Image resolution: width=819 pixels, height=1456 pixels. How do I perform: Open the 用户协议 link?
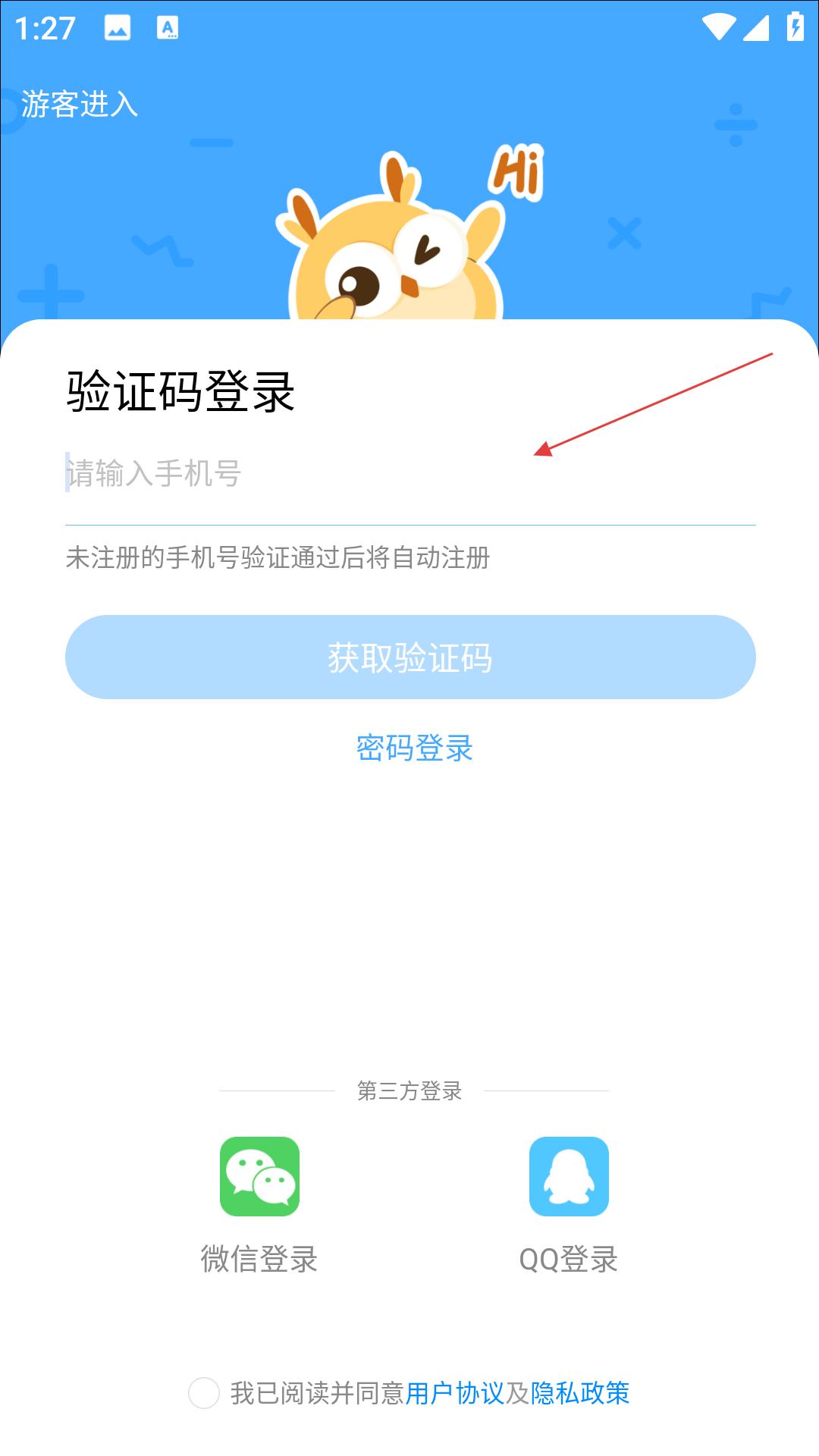click(x=455, y=1393)
